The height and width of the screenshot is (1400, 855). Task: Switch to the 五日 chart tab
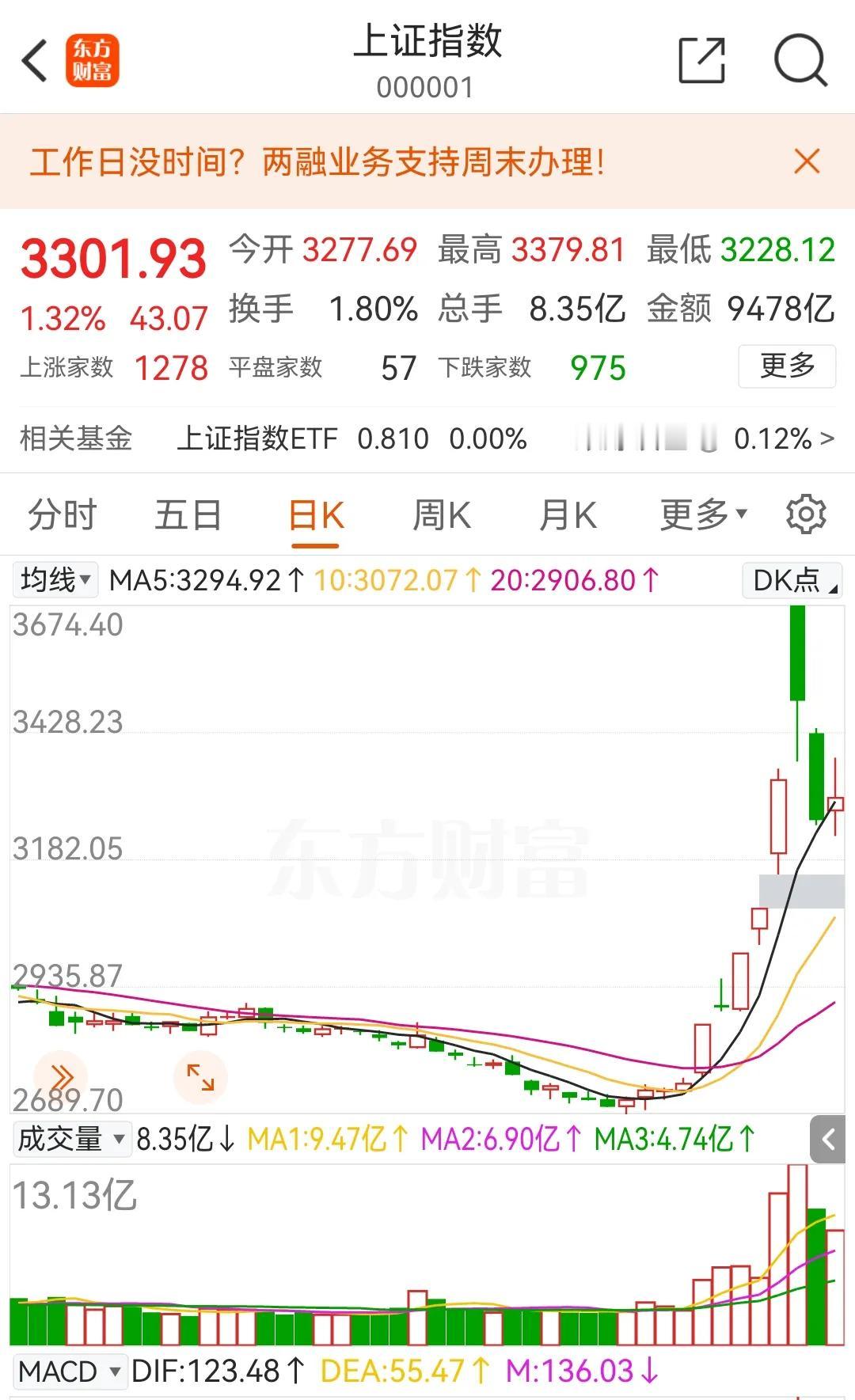coord(188,515)
